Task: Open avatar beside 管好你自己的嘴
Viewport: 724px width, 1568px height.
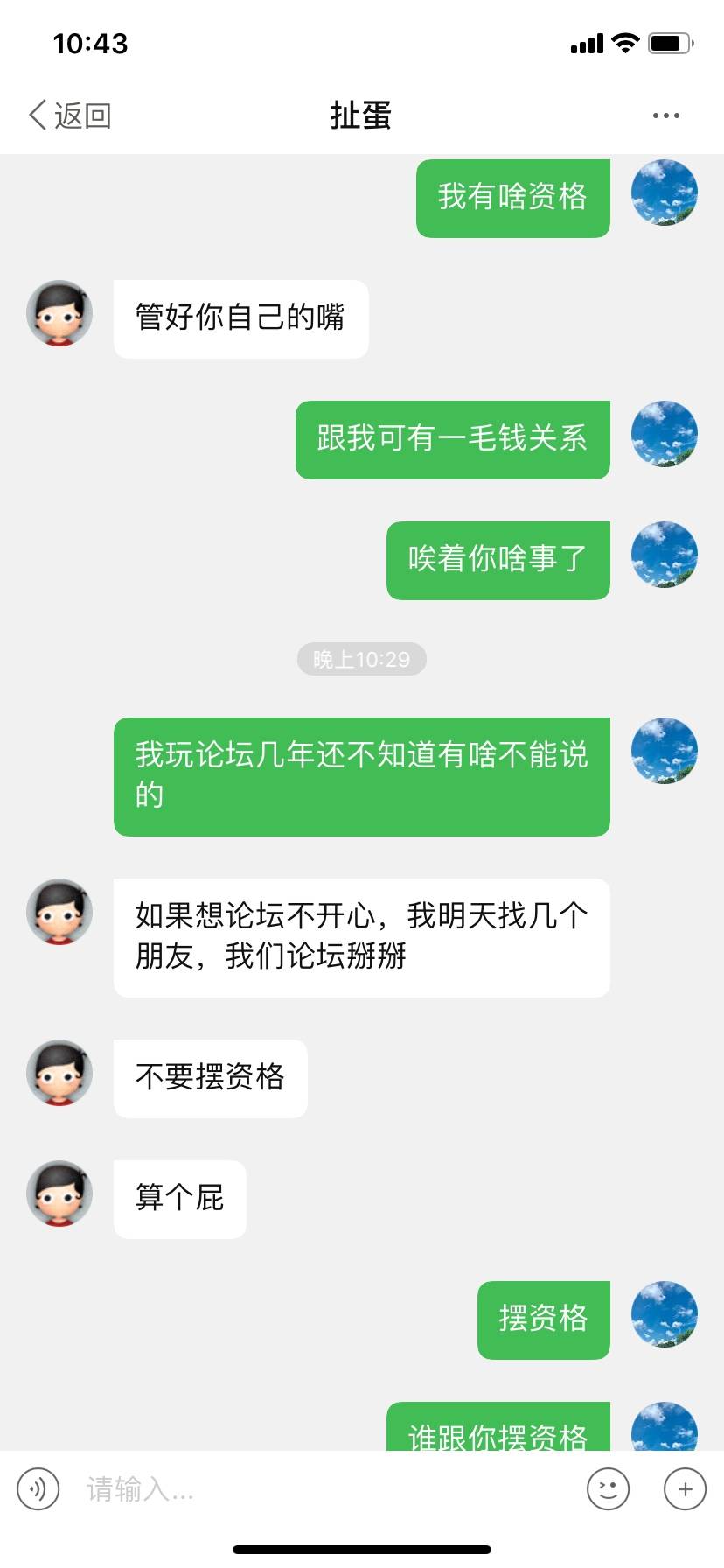Action: (59, 313)
